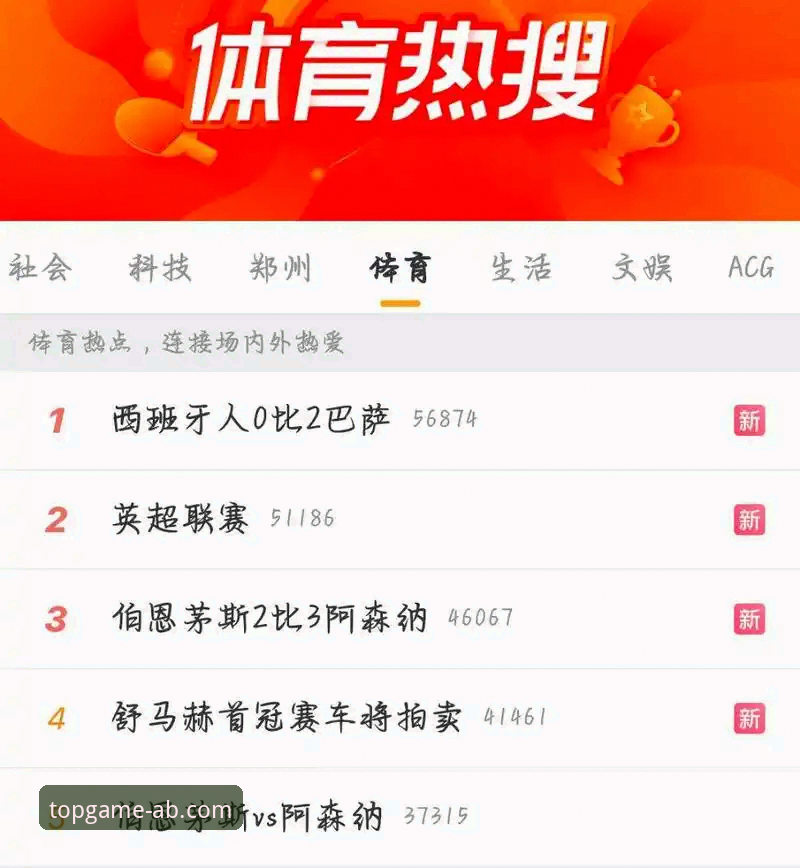Image resolution: width=800 pixels, height=868 pixels.
Task: Open the ACG category tab
Action: click(x=751, y=268)
